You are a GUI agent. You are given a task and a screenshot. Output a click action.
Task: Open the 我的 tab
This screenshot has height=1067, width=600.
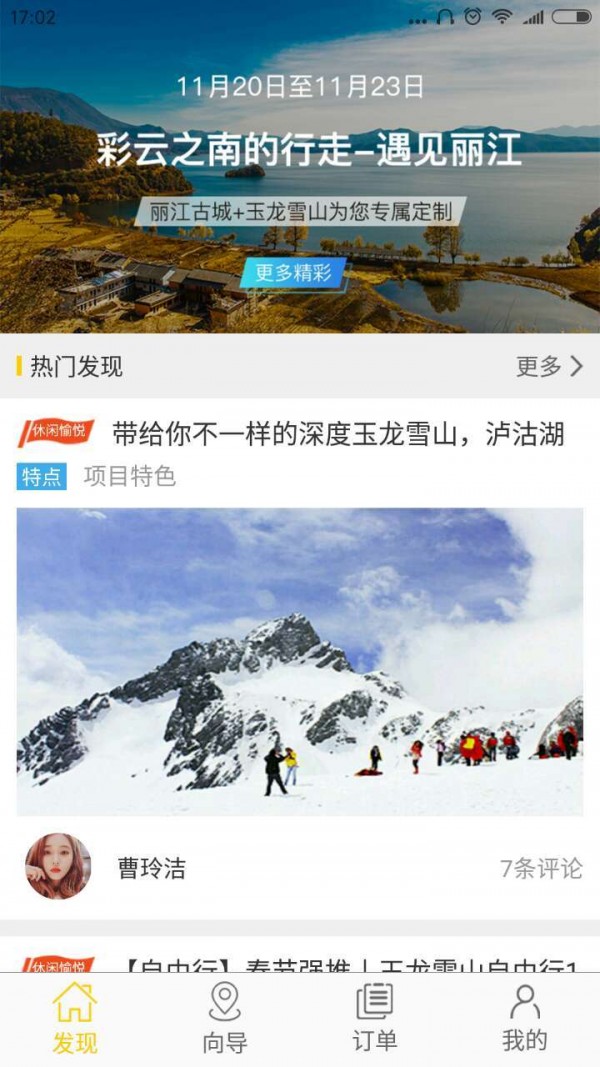pyautogui.click(x=525, y=1018)
